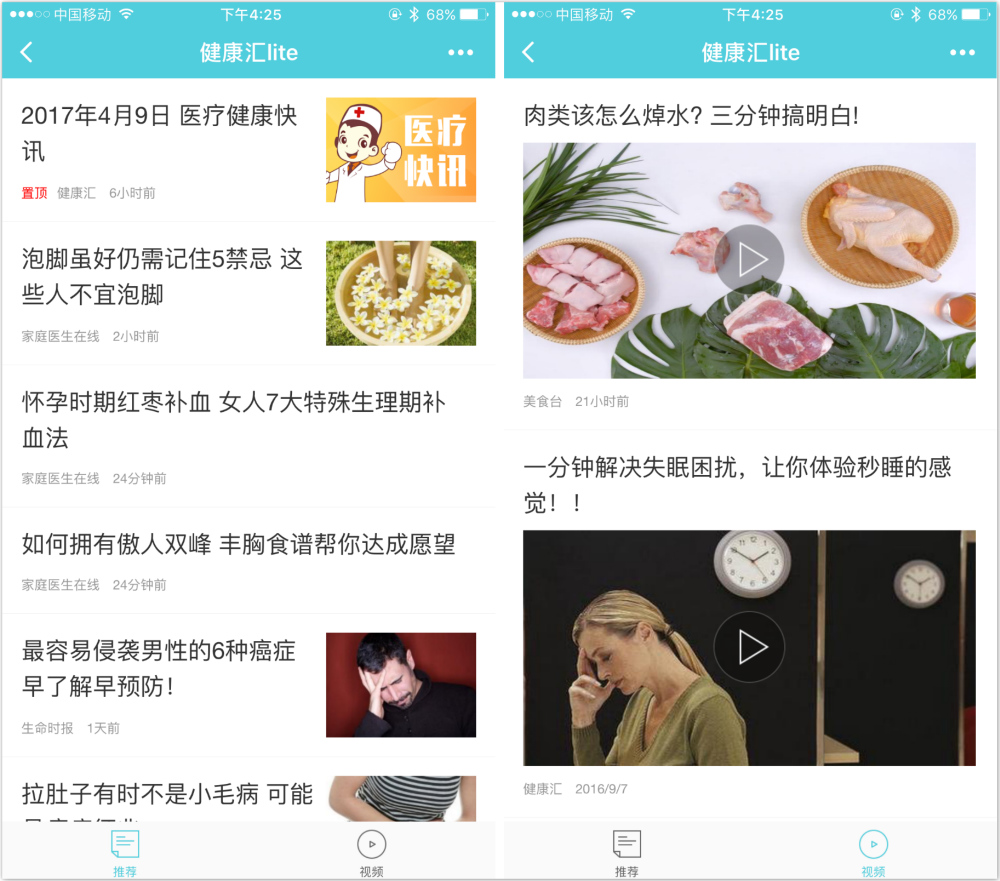1000x881 pixels.
Task: Open the 丰胸食谱 article
Action: pos(238,545)
